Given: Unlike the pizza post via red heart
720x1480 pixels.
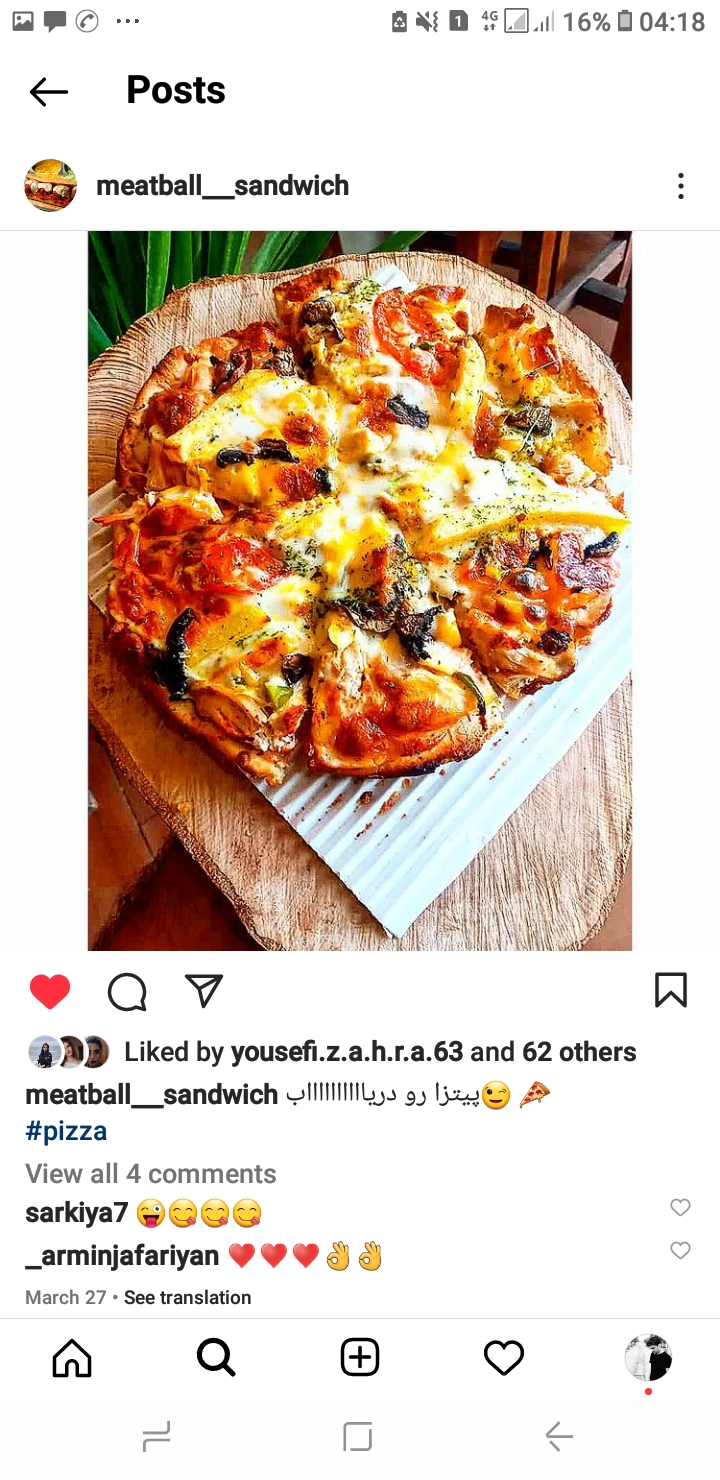Looking at the screenshot, I should [x=50, y=991].
